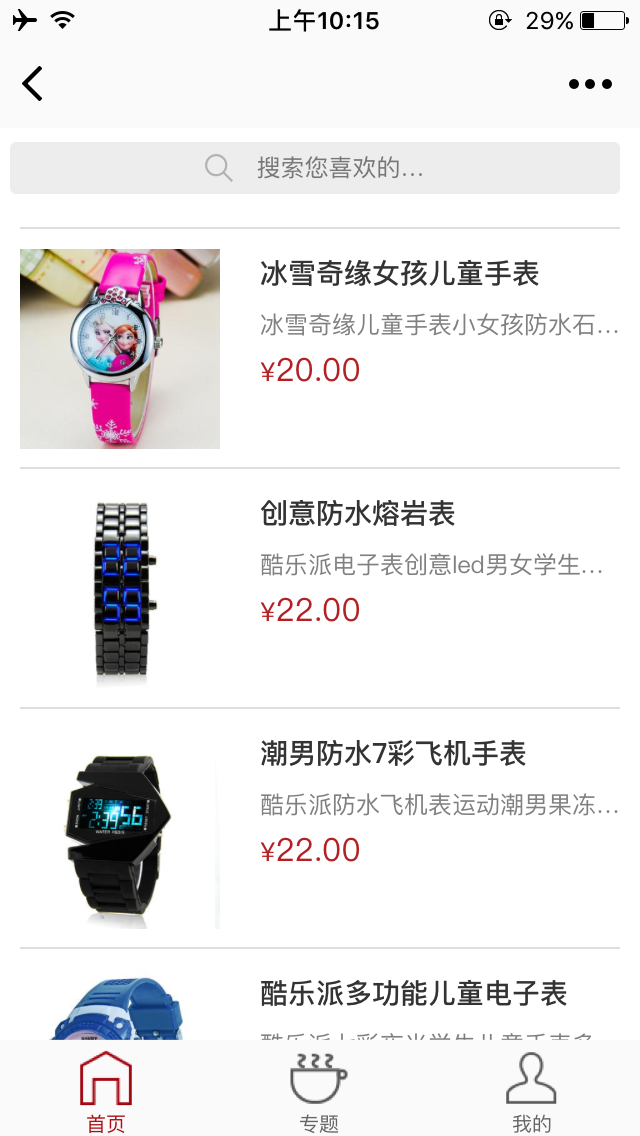Open the 冰雪奇缘女孩儿童手表 product
This screenshot has height=1136, width=640.
coord(399,274)
